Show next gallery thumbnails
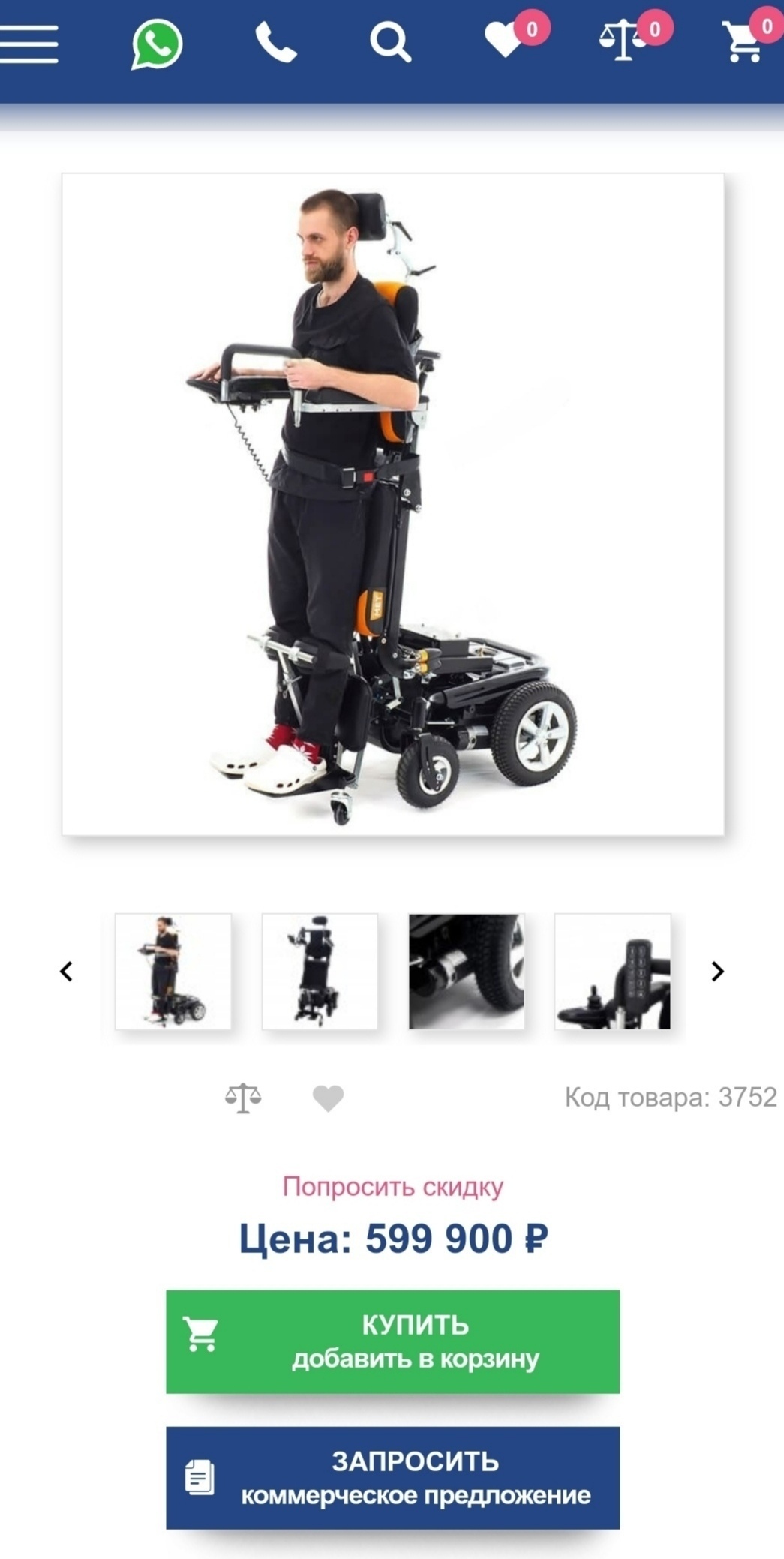 point(718,972)
